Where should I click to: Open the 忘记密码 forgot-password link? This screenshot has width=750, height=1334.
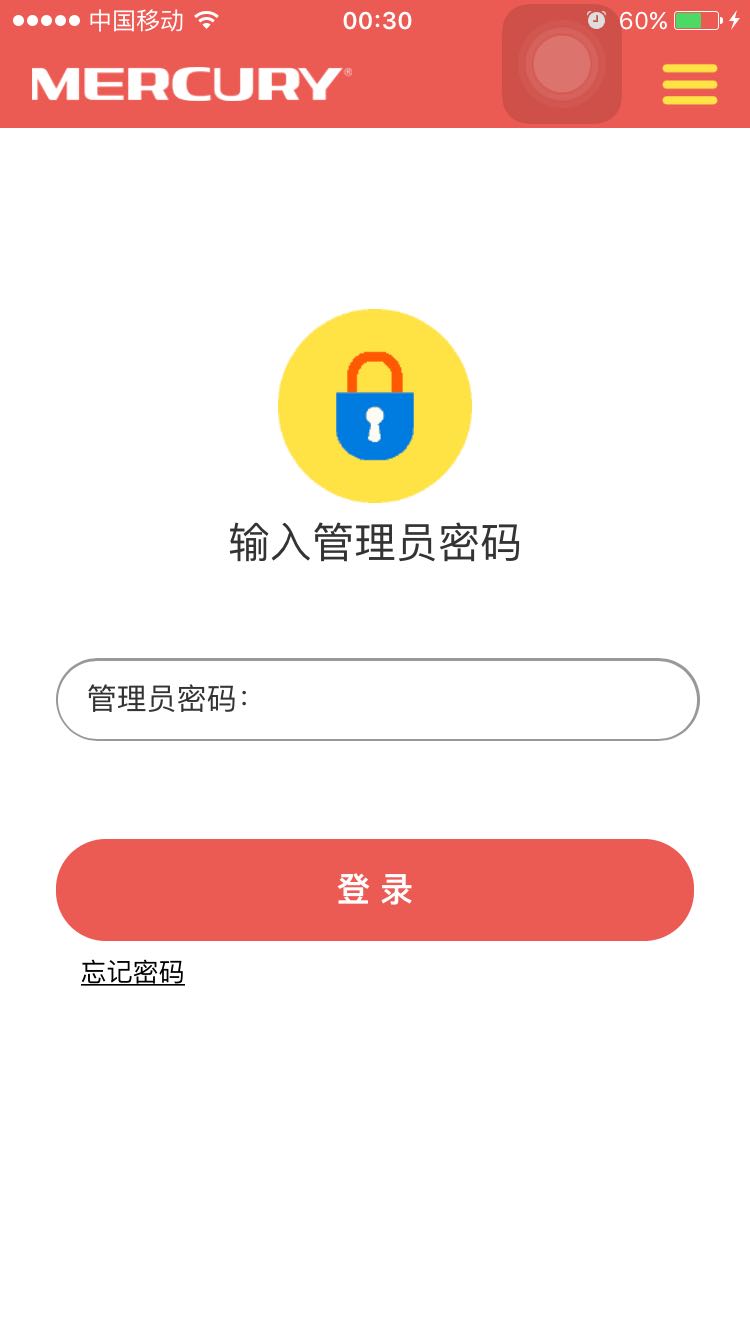coord(132,971)
